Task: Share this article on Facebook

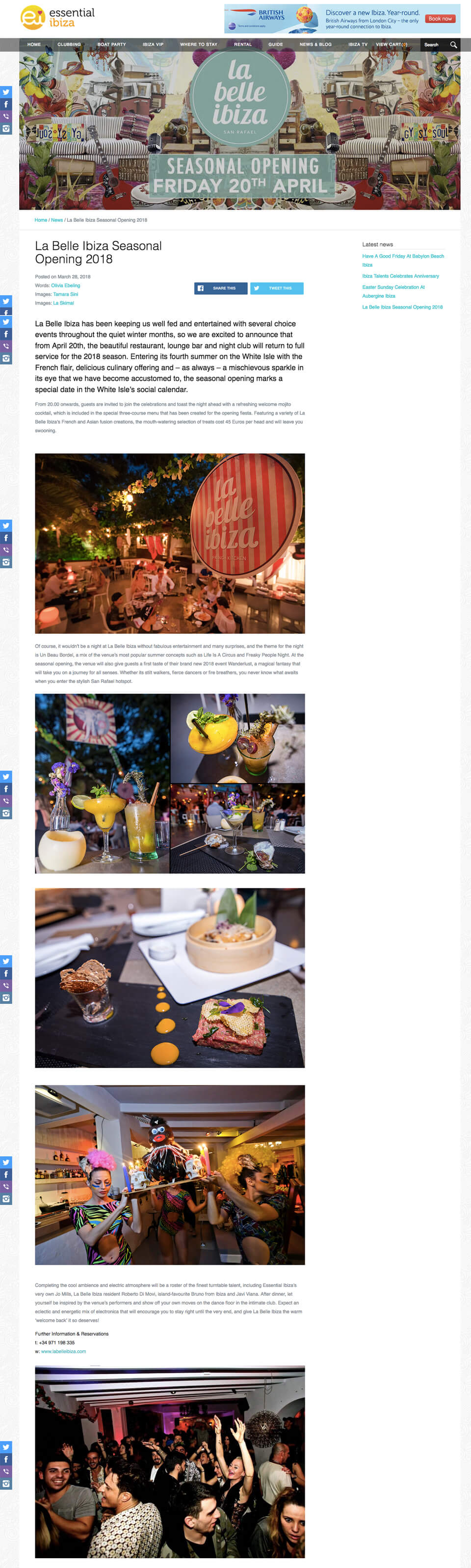Action: [x=220, y=288]
